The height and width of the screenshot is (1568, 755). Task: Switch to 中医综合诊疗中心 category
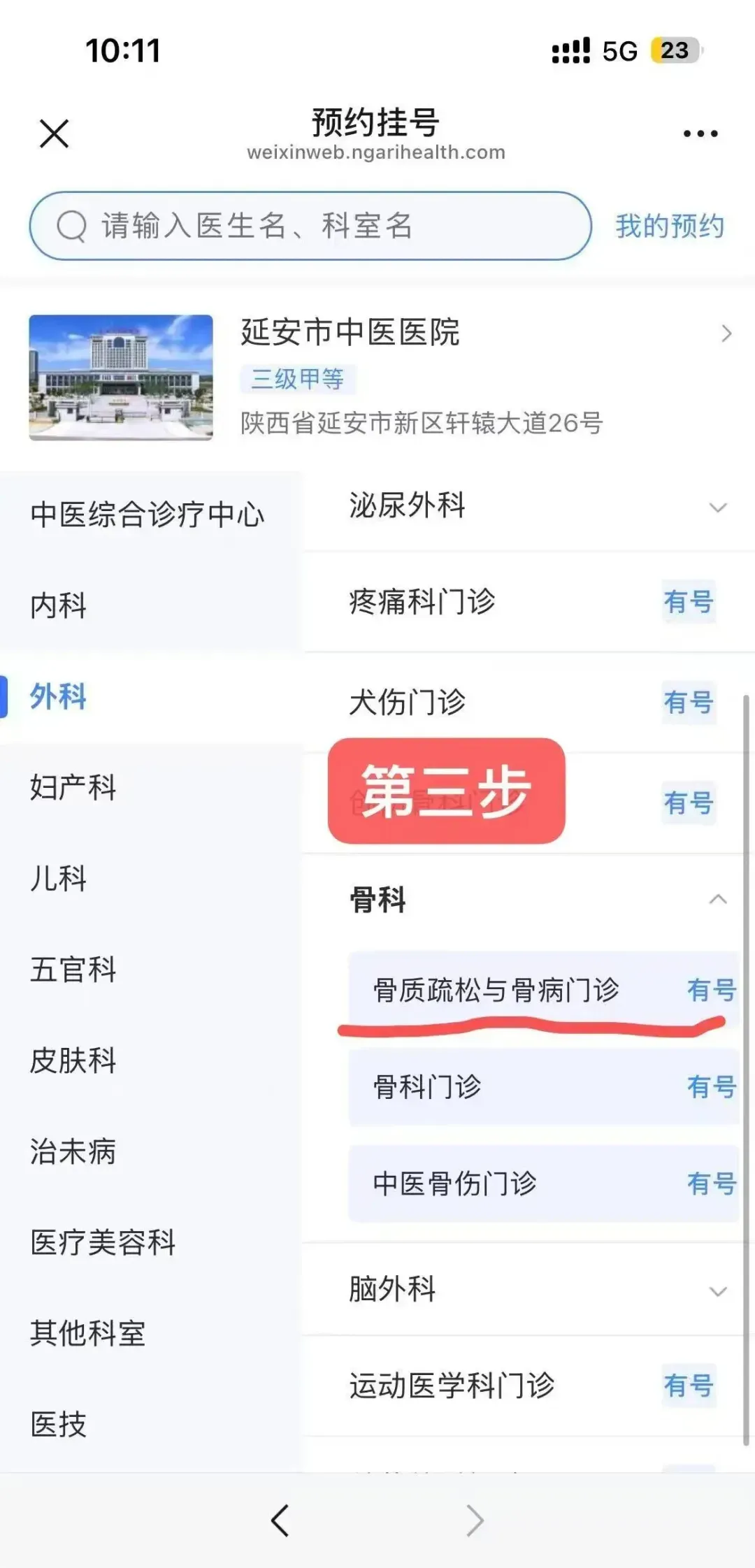(148, 515)
